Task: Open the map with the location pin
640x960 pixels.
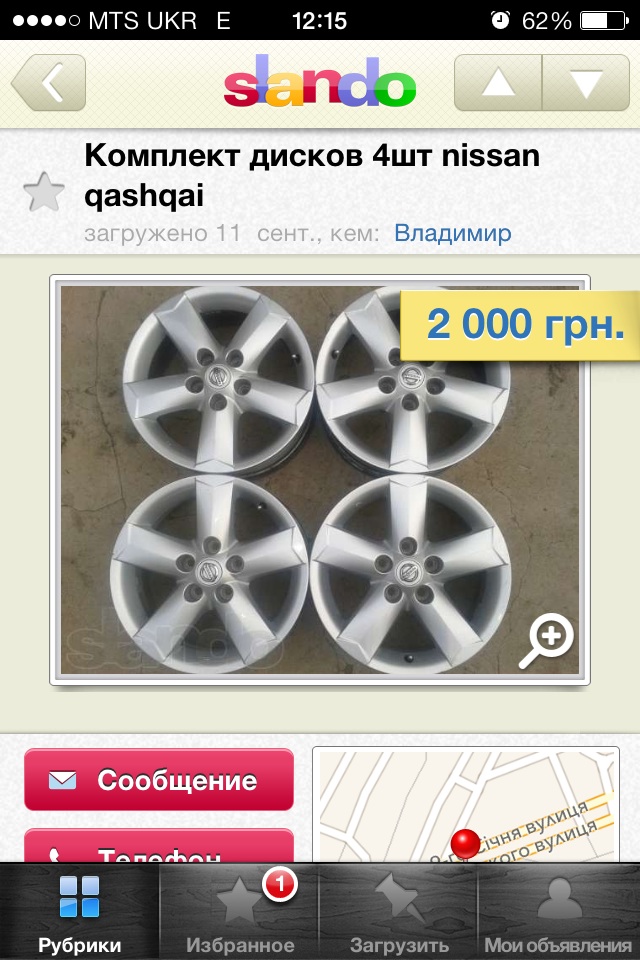Action: coord(470,805)
